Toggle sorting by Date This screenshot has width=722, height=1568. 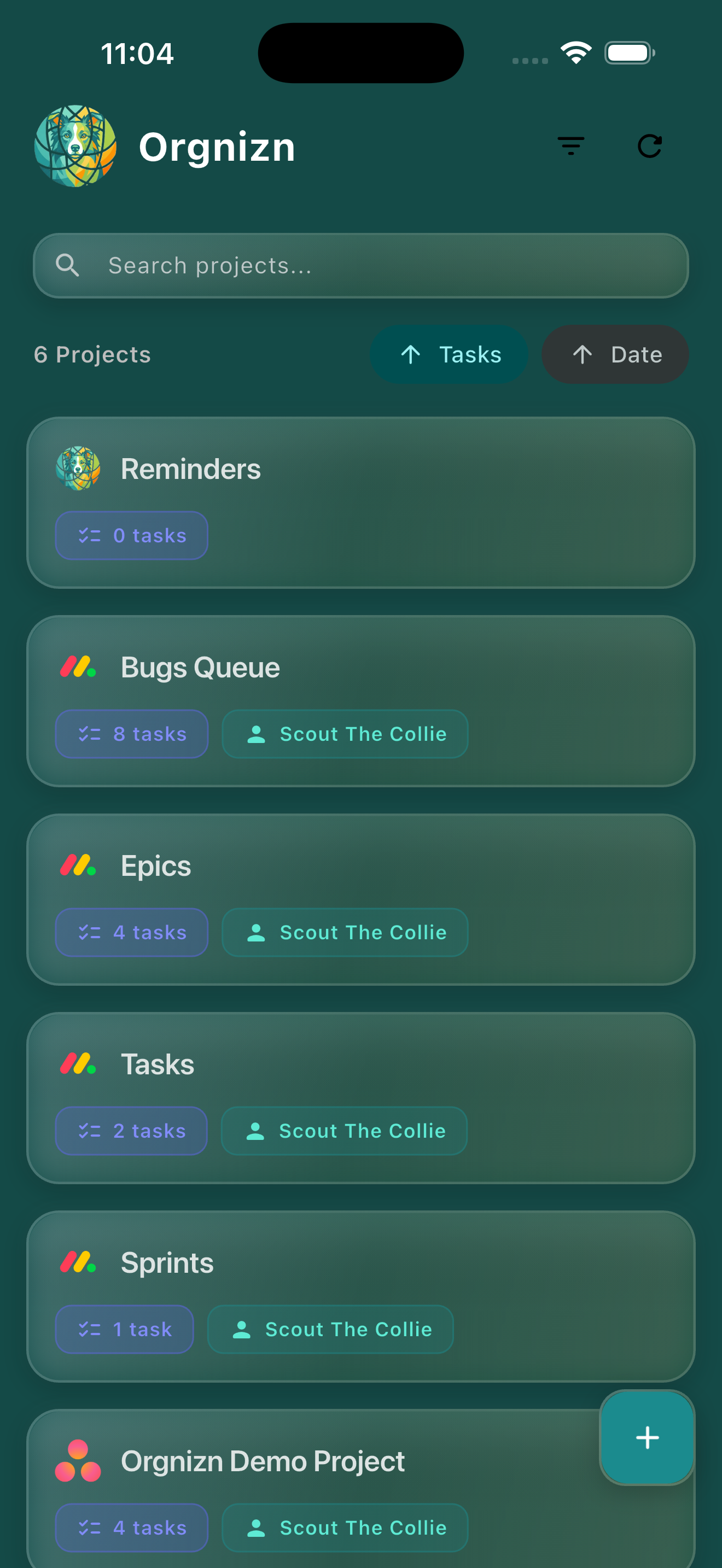(615, 354)
